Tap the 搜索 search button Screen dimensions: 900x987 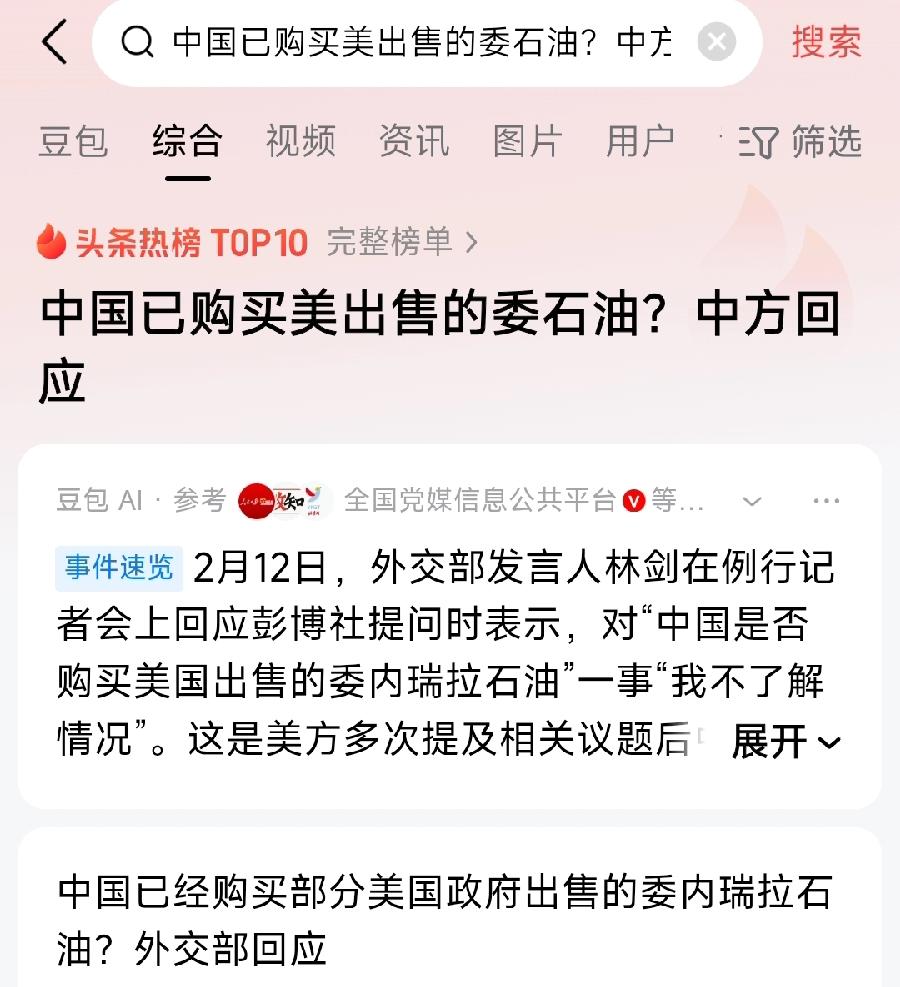click(826, 44)
